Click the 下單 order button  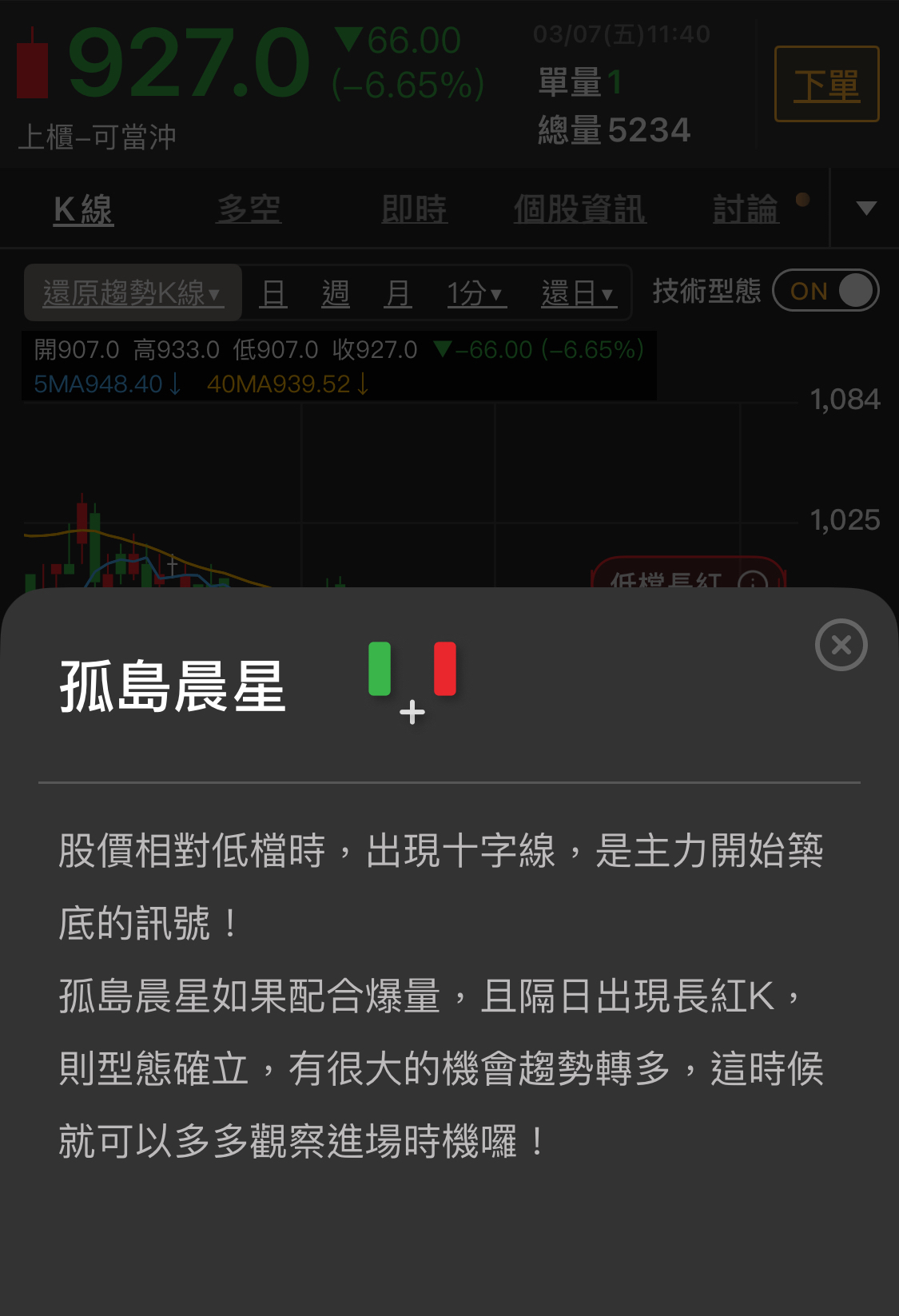[826, 83]
